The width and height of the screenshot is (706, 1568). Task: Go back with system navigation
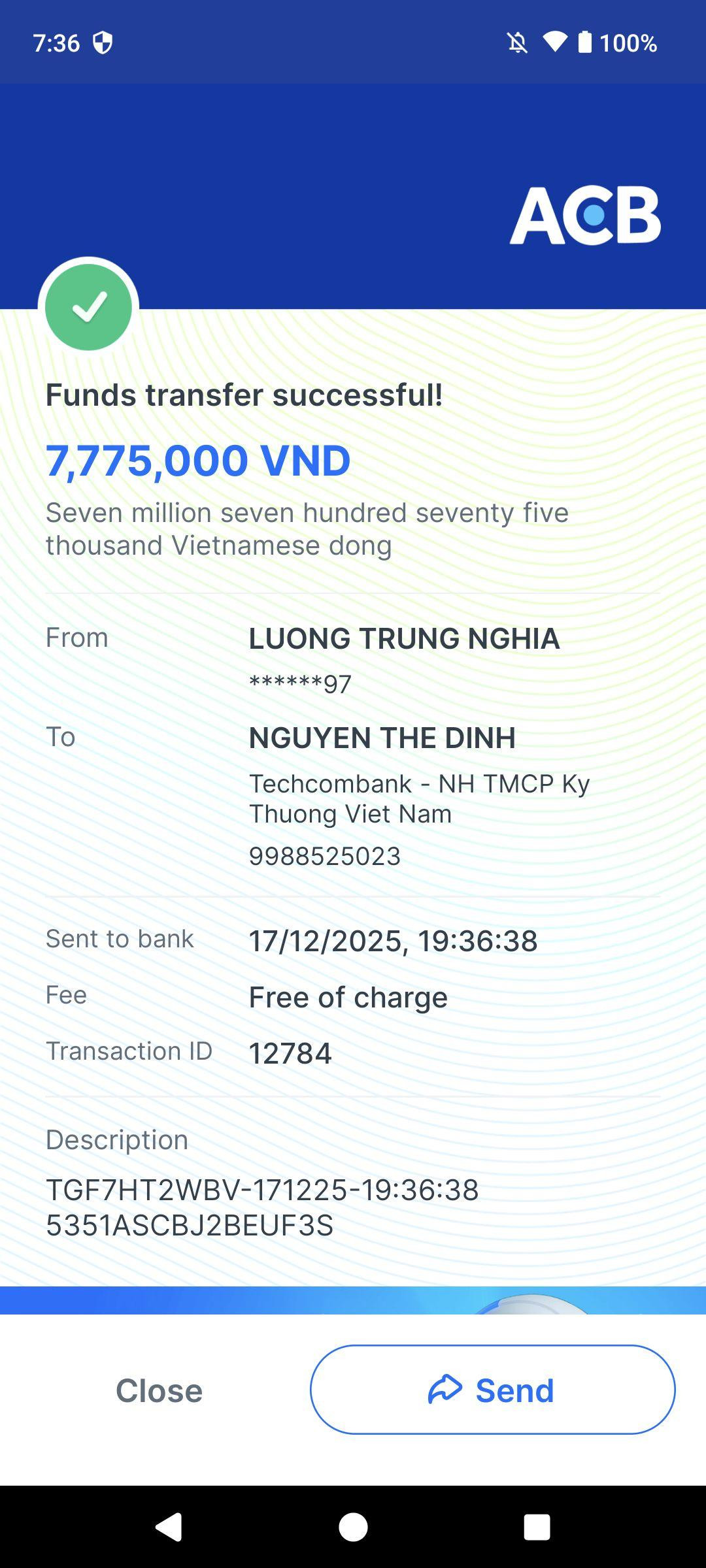(169, 1527)
